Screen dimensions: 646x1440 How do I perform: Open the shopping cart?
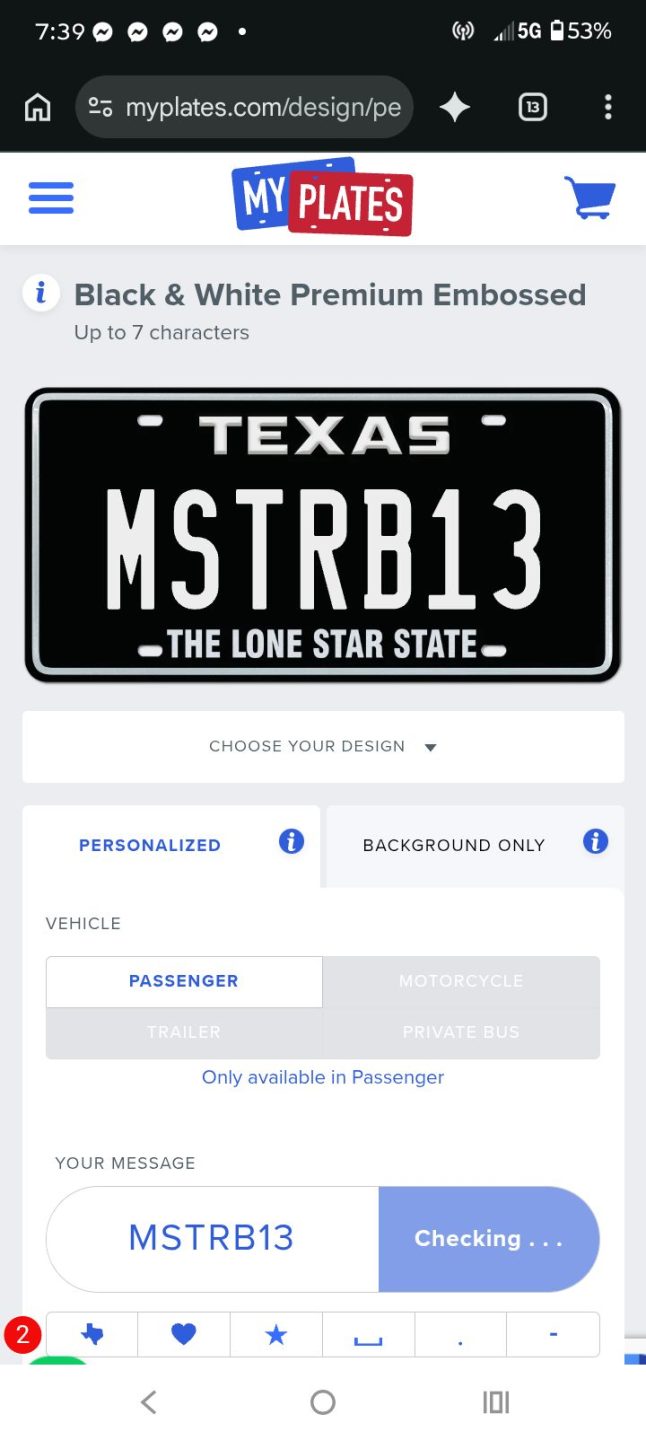[590, 197]
